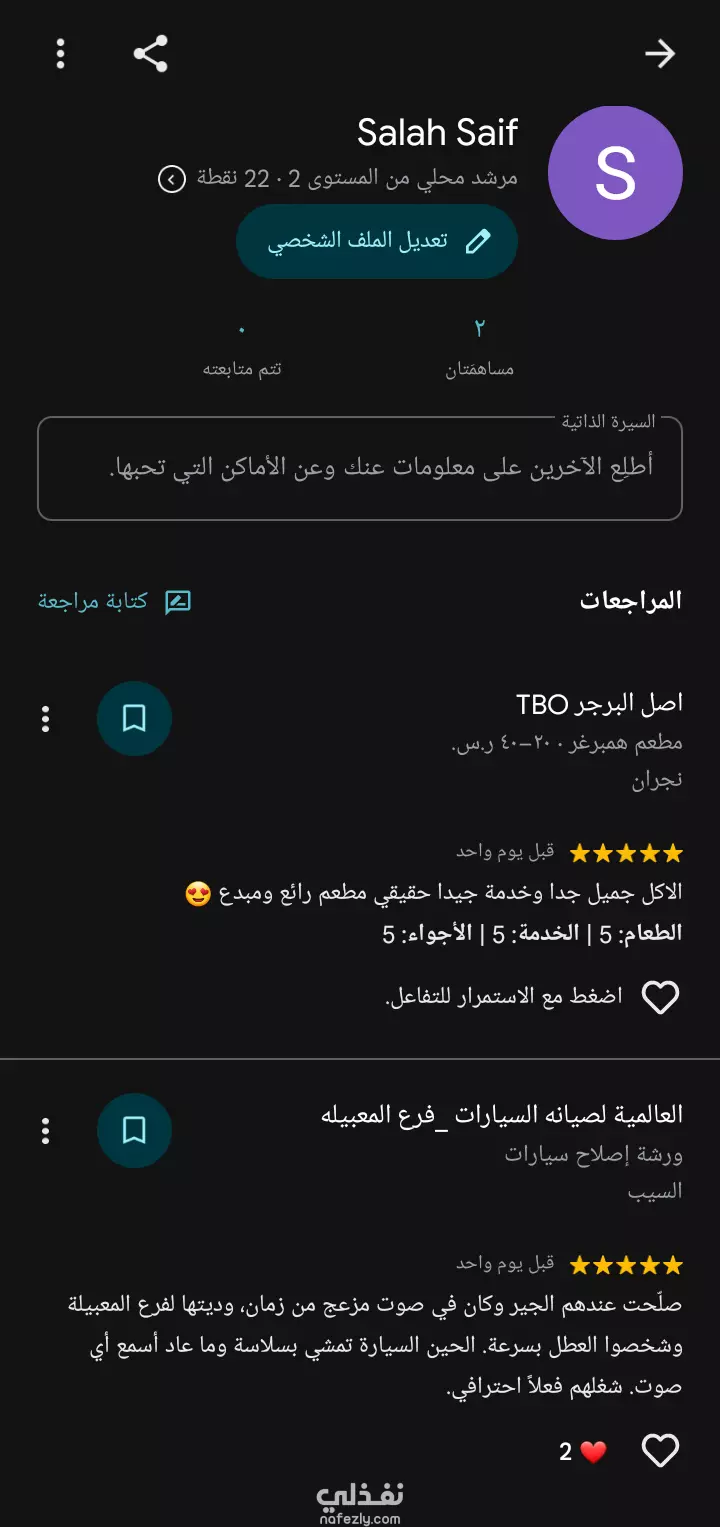Like the اصل البرجر TBO review
Image resolution: width=720 pixels, height=1527 pixels.
(660, 997)
